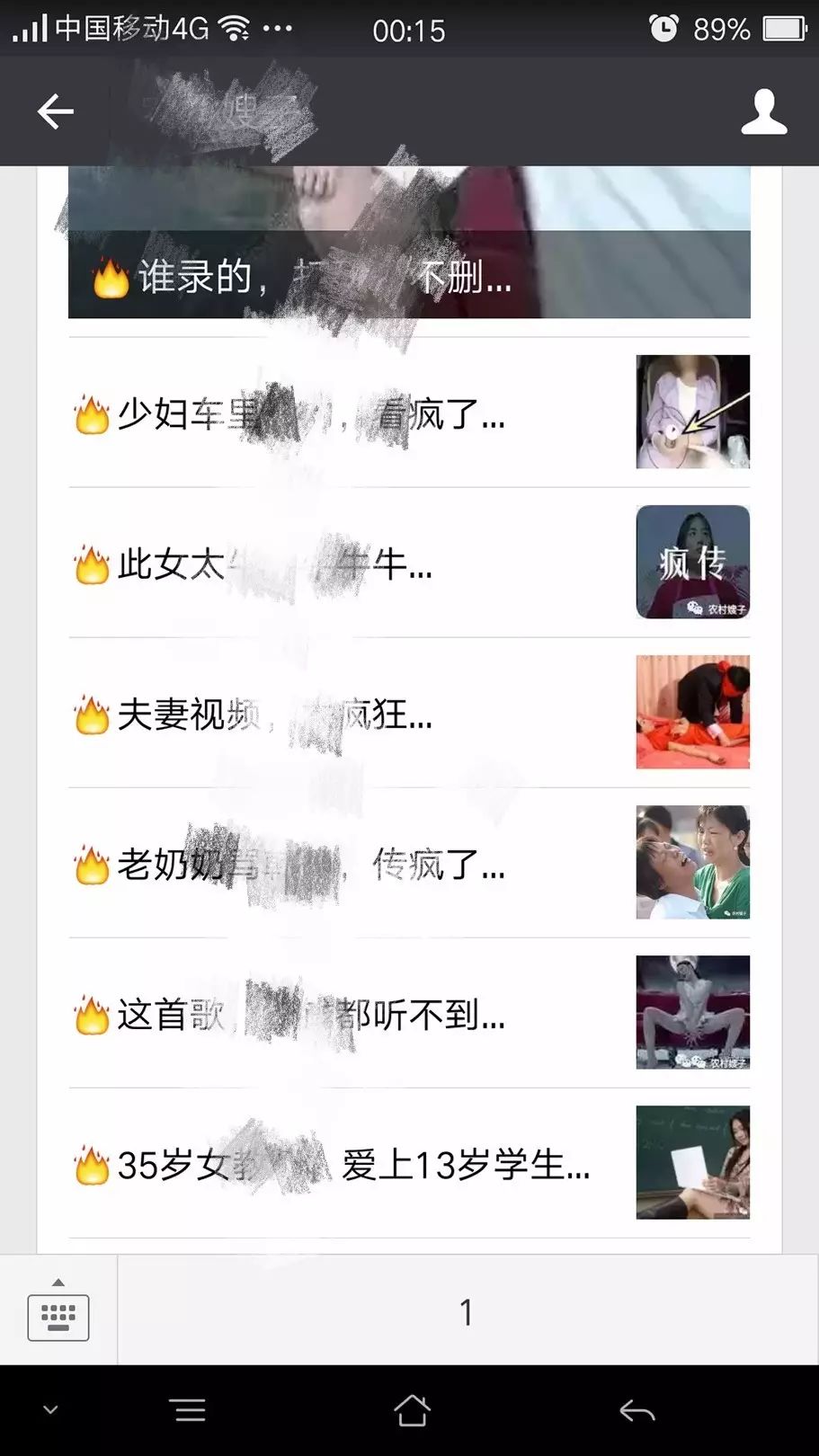This screenshot has height=1456, width=819.
Task: Open the article starting with 此女太
Action: click(409, 564)
